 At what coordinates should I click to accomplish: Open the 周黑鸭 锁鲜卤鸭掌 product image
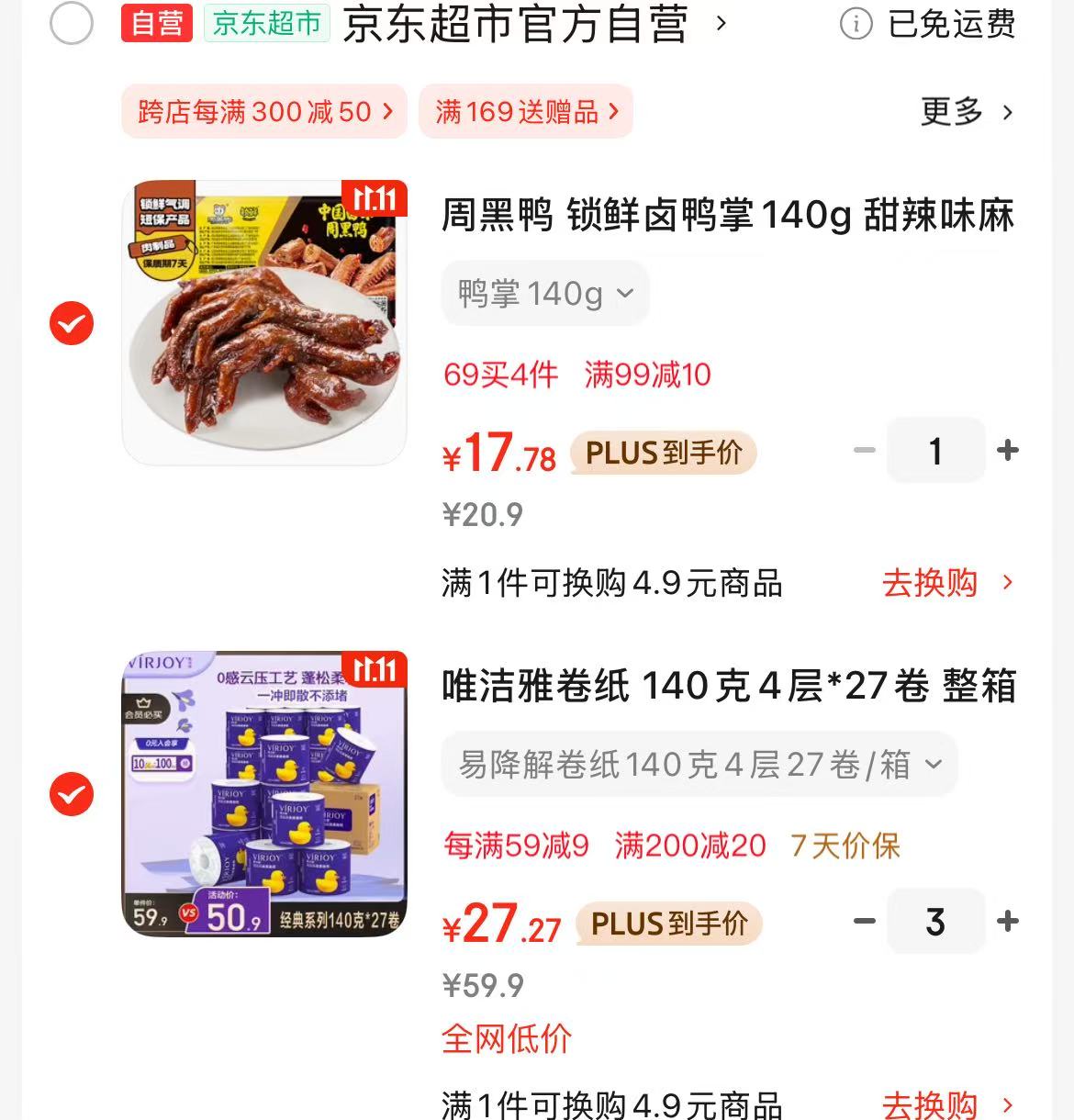tap(264, 322)
